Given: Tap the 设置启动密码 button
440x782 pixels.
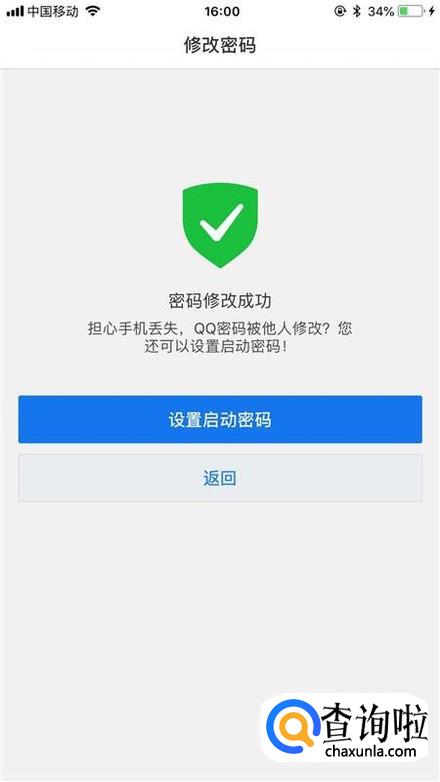Looking at the screenshot, I should (x=220, y=419).
